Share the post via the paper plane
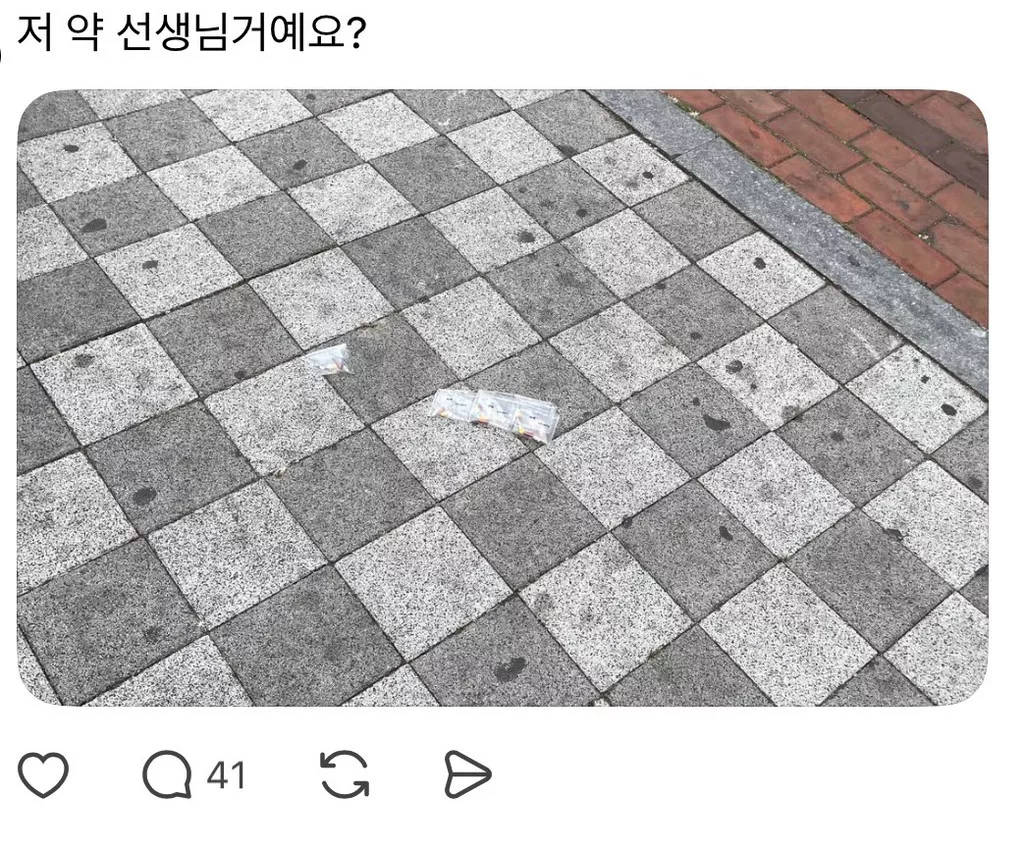The height and width of the screenshot is (850, 1024). pyautogui.click(x=467, y=775)
